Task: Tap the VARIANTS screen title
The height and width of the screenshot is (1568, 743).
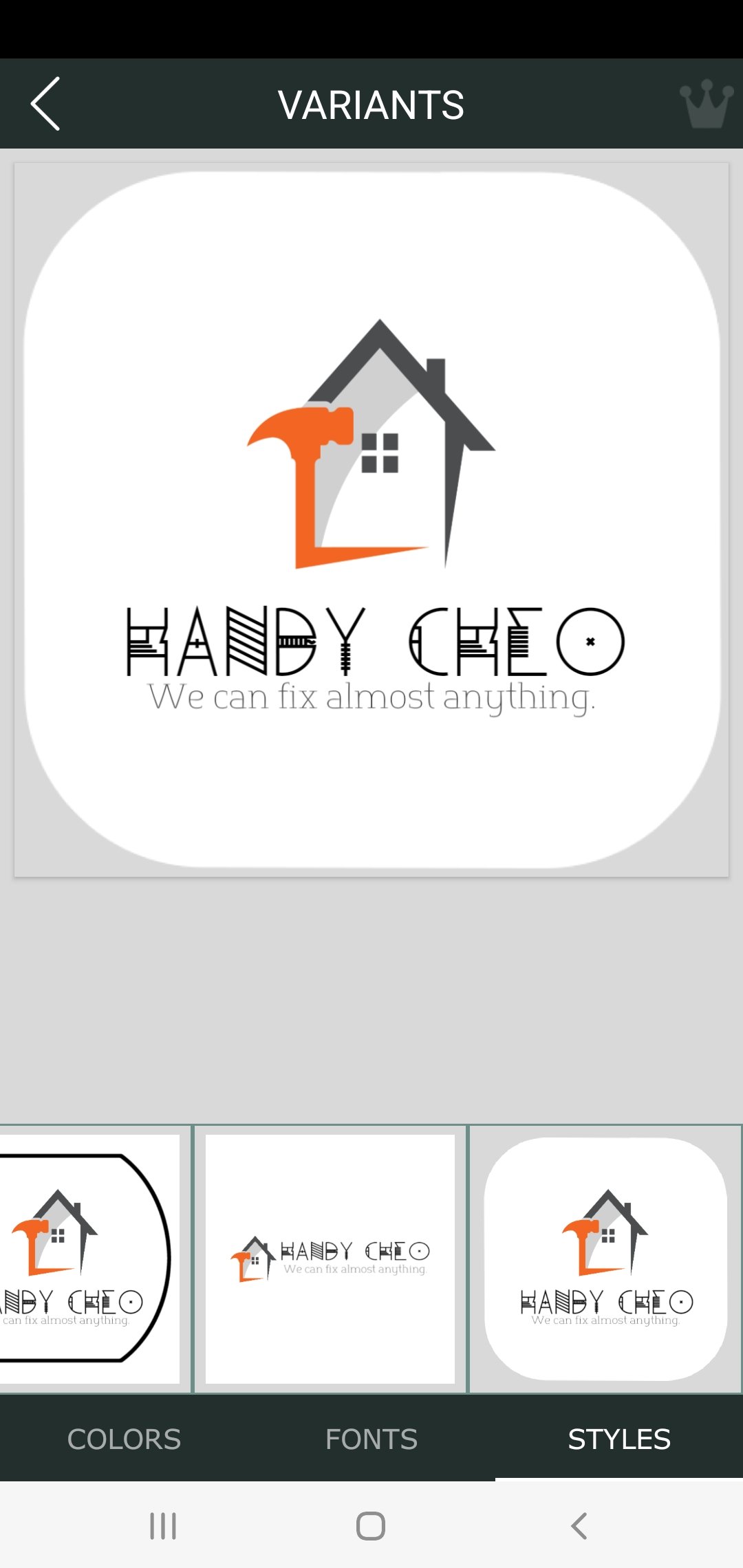Action: click(371, 103)
